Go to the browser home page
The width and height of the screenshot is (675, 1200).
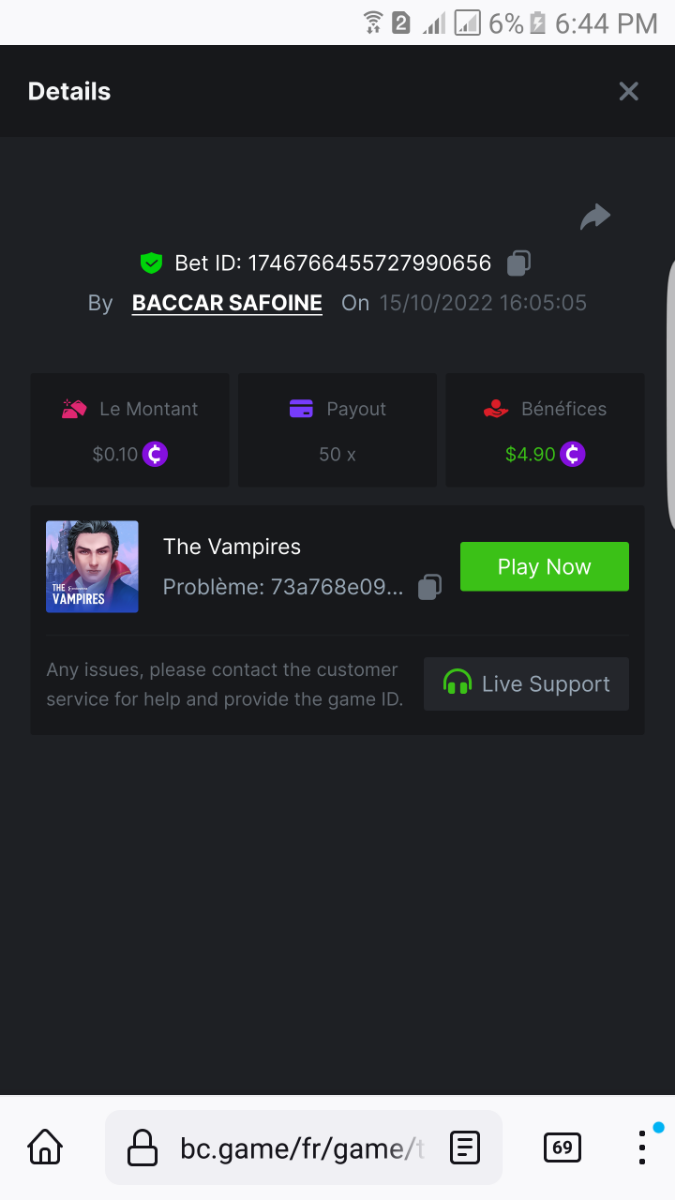point(45,1147)
